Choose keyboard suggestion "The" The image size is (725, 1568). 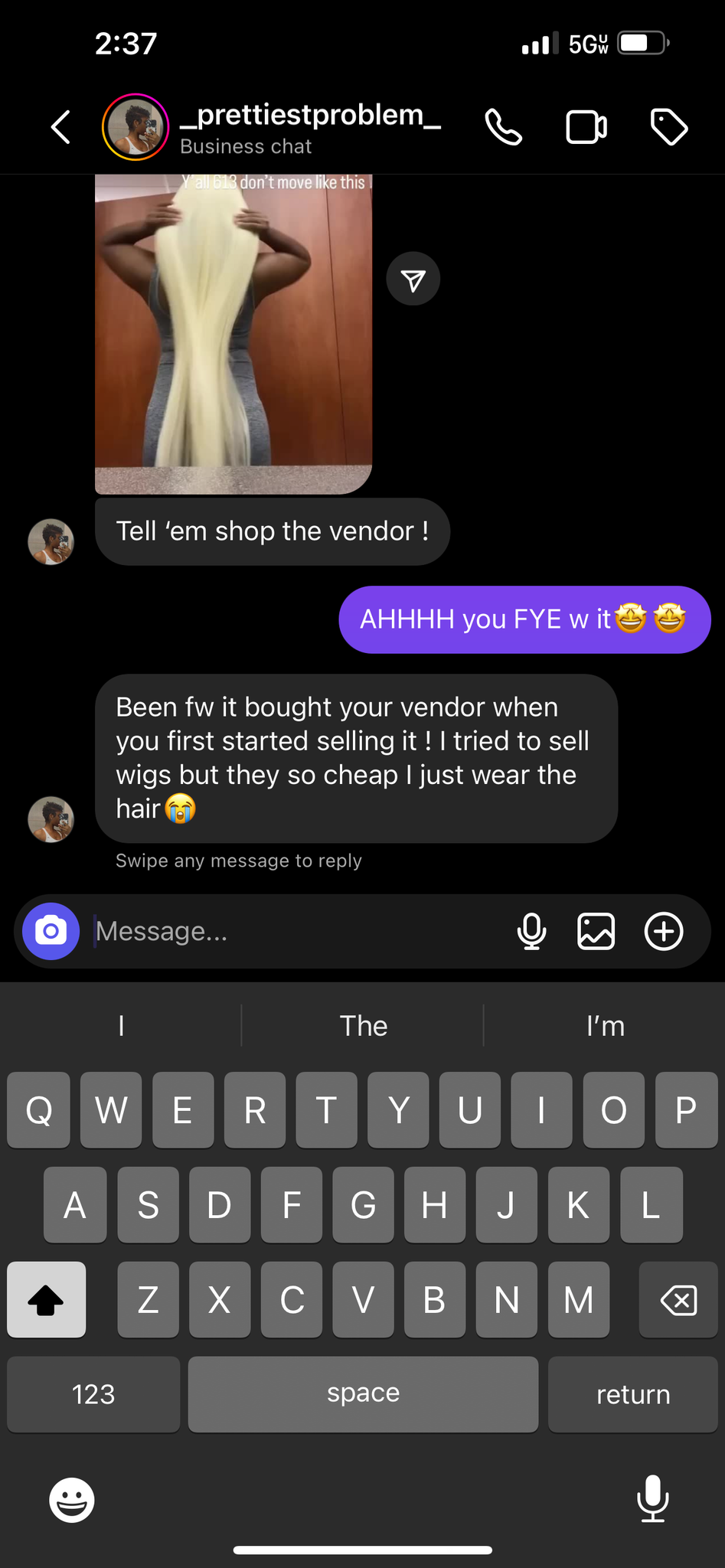click(363, 1026)
